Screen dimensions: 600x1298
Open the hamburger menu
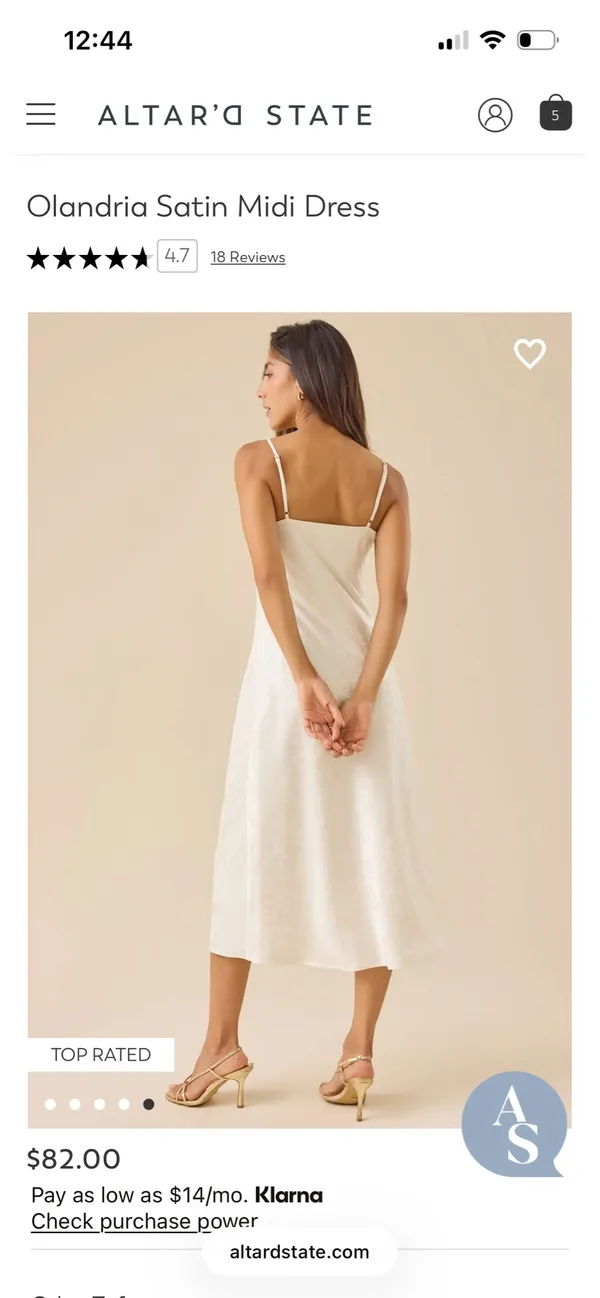[x=41, y=114]
